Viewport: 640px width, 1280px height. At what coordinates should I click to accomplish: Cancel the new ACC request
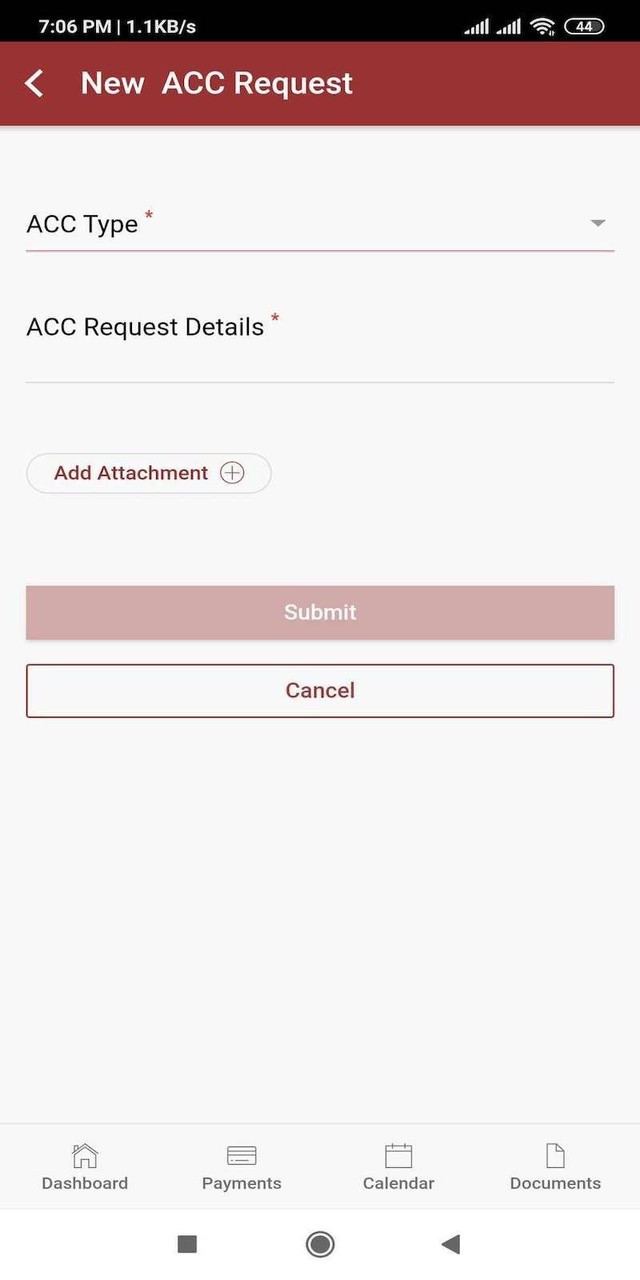tap(320, 690)
